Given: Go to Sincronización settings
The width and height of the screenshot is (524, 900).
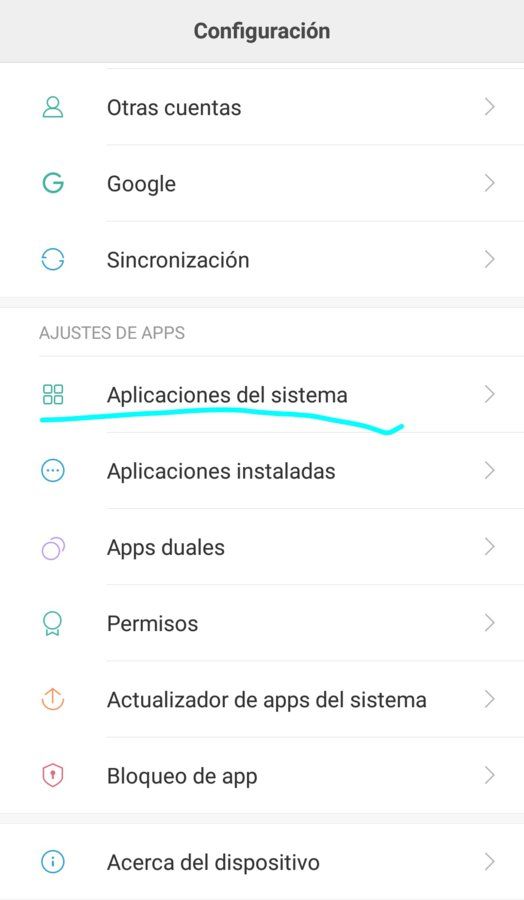Looking at the screenshot, I should 262,260.
